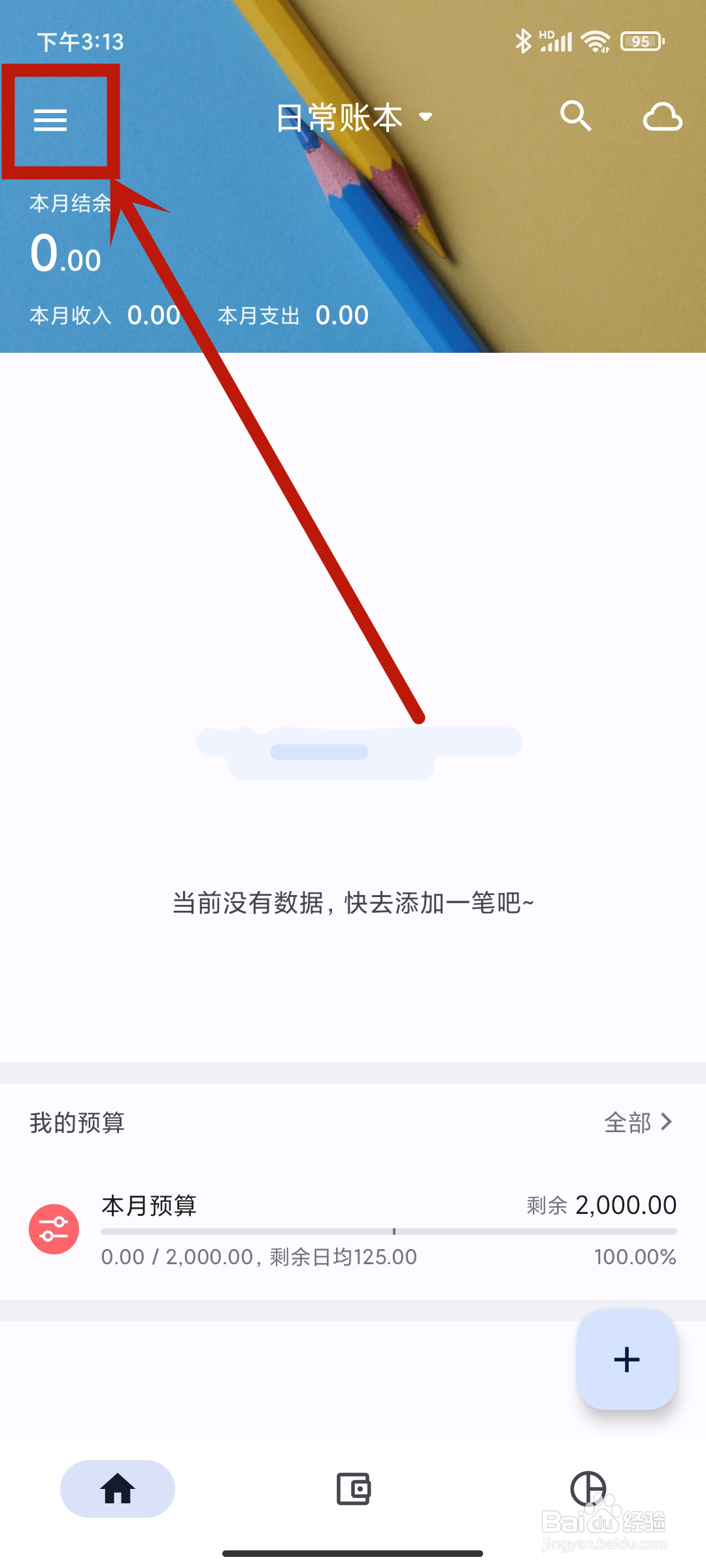Open the wallet icon in bottom navigation

pyautogui.click(x=353, y=1488)
